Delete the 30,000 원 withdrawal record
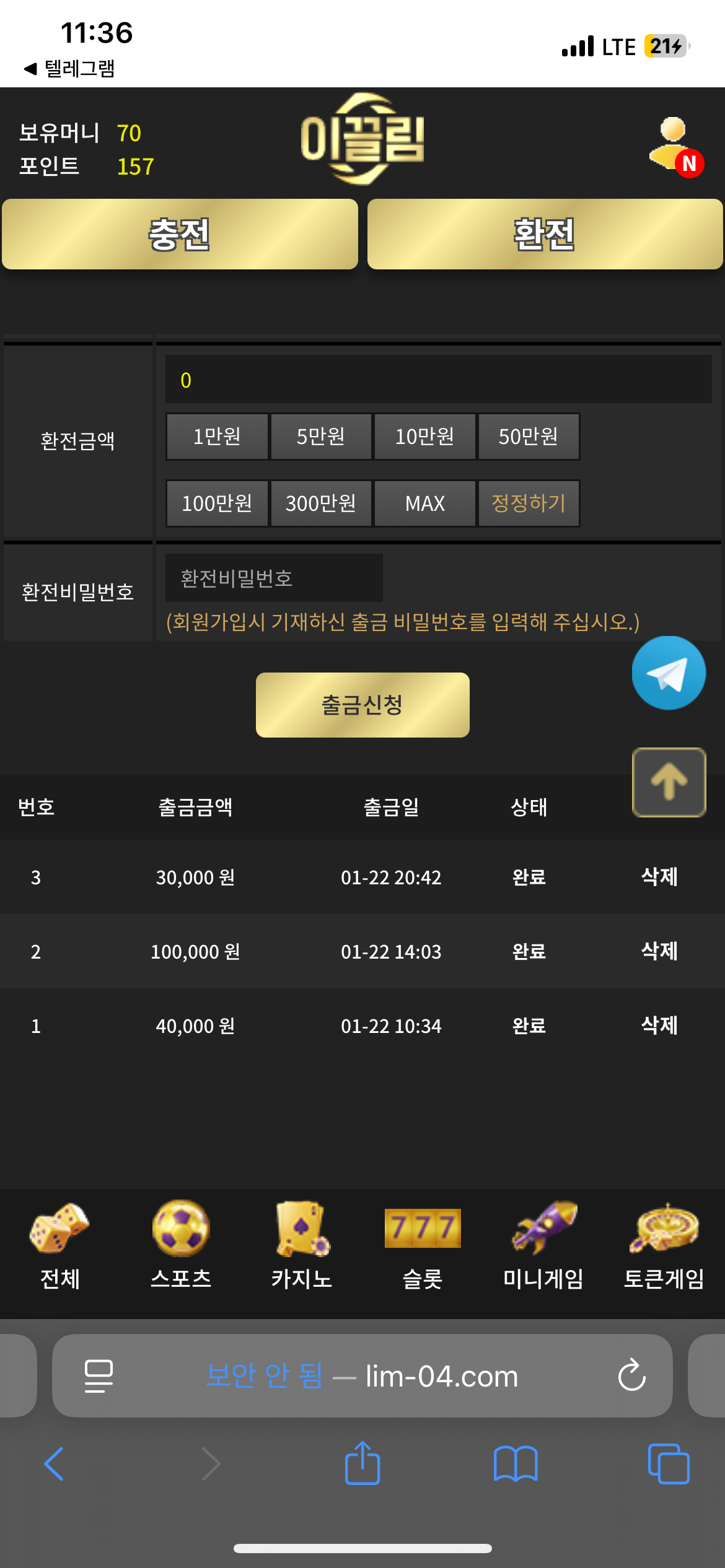This screenshot has height=1568, width=725. (659, 877)
